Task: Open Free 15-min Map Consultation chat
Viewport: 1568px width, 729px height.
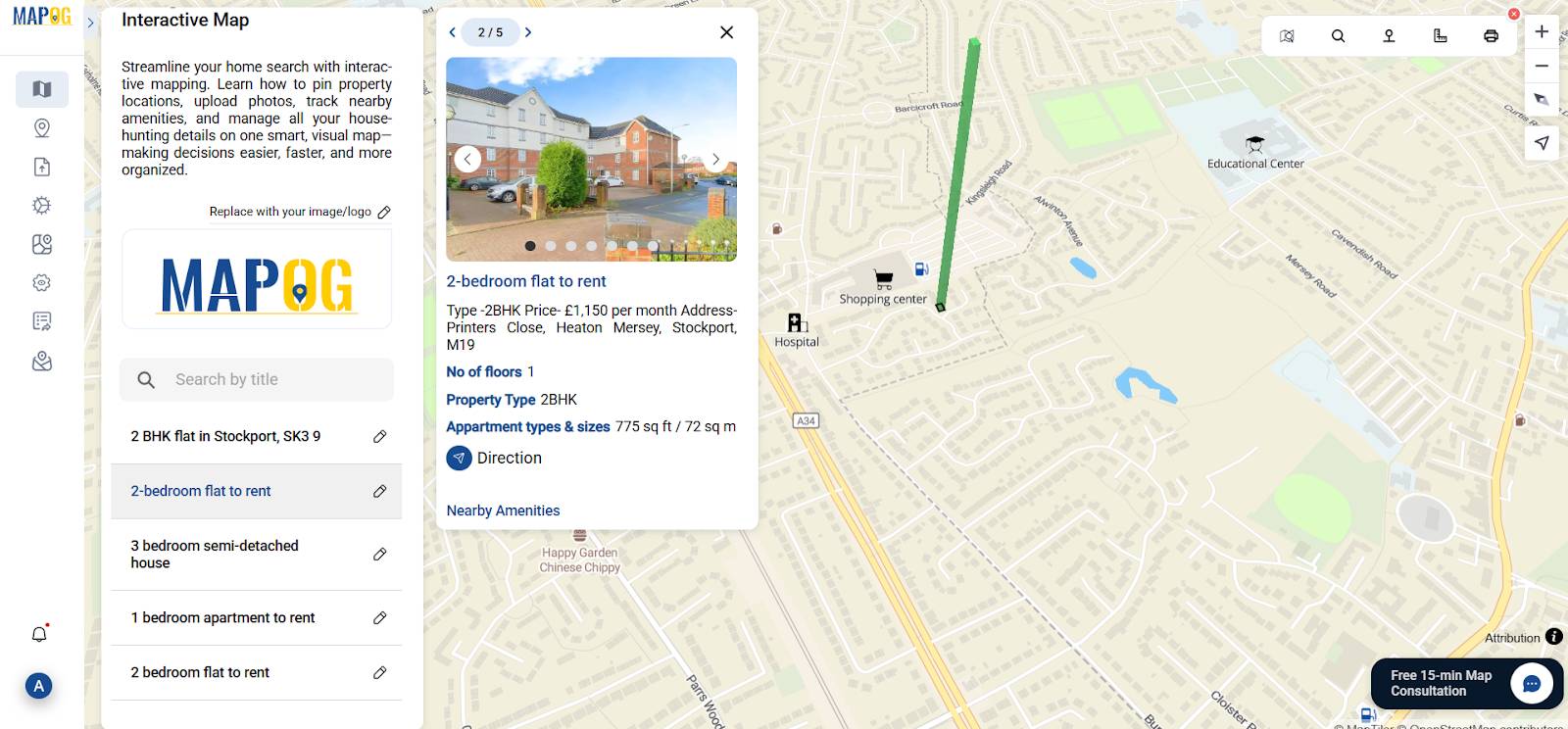Action: coord(1531,683)
